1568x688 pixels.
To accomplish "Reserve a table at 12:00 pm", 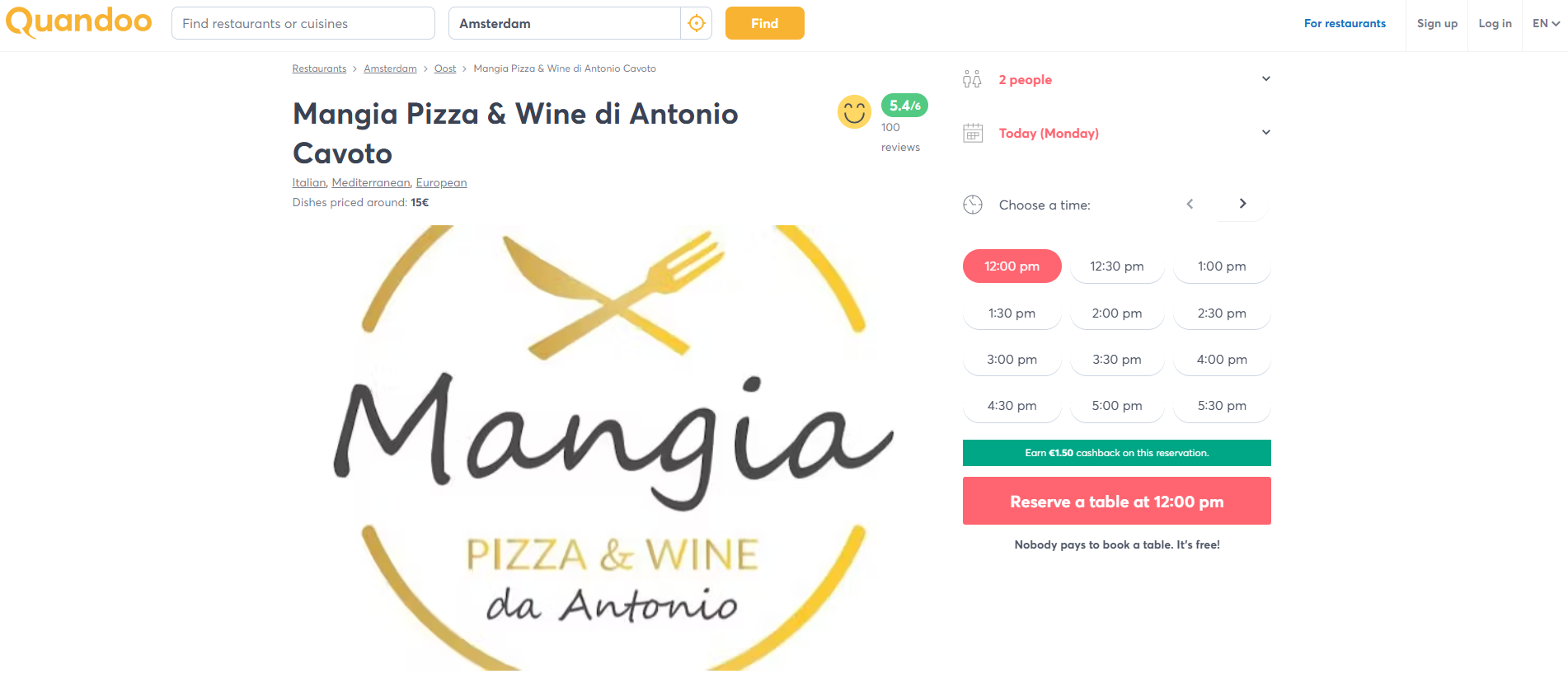I will click(x=1116, y=501).
